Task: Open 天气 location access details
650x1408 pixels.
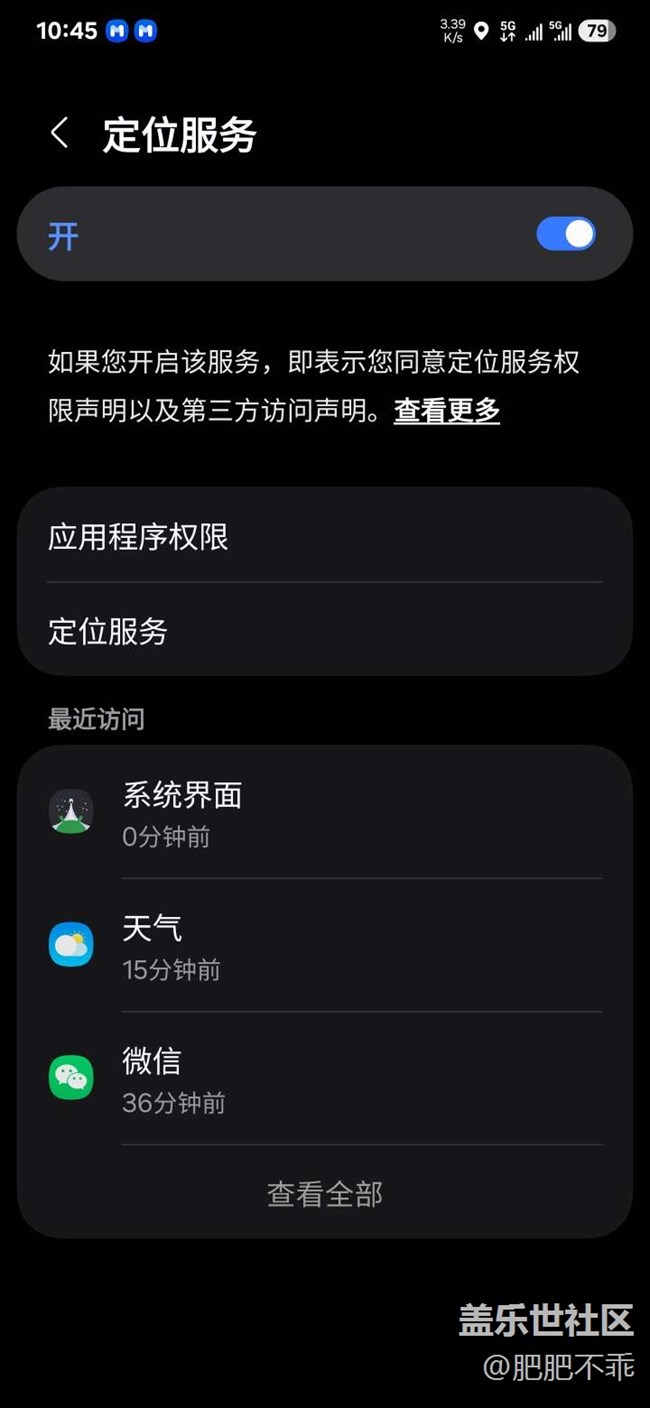Action: pos(324,946)
